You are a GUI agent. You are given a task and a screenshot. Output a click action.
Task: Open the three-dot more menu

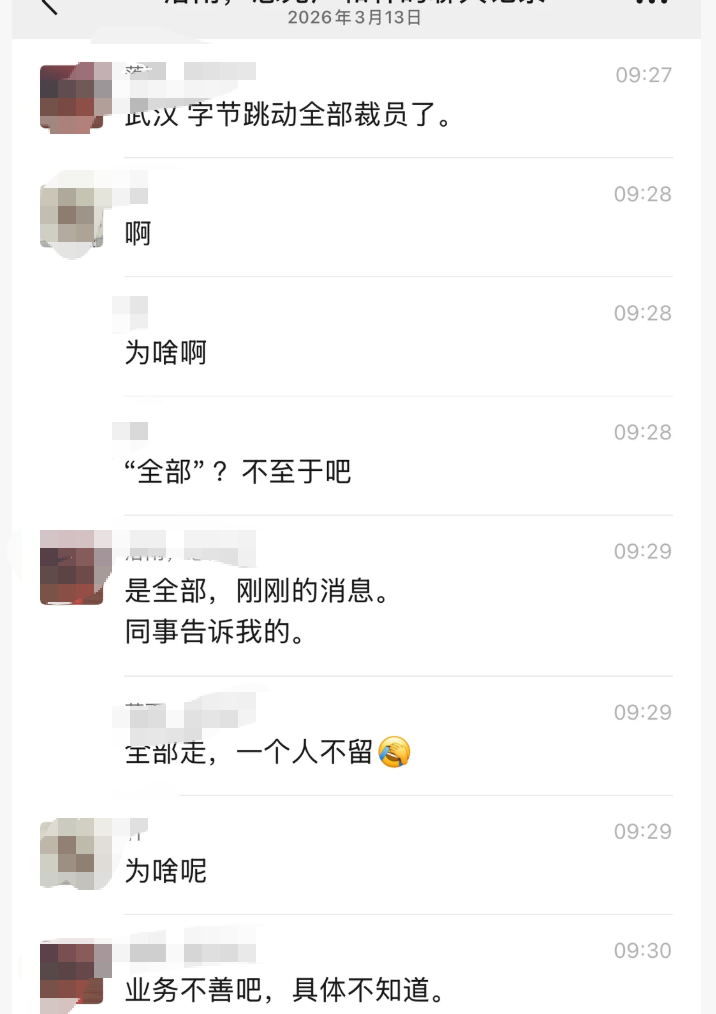click(x=652, y=3)
